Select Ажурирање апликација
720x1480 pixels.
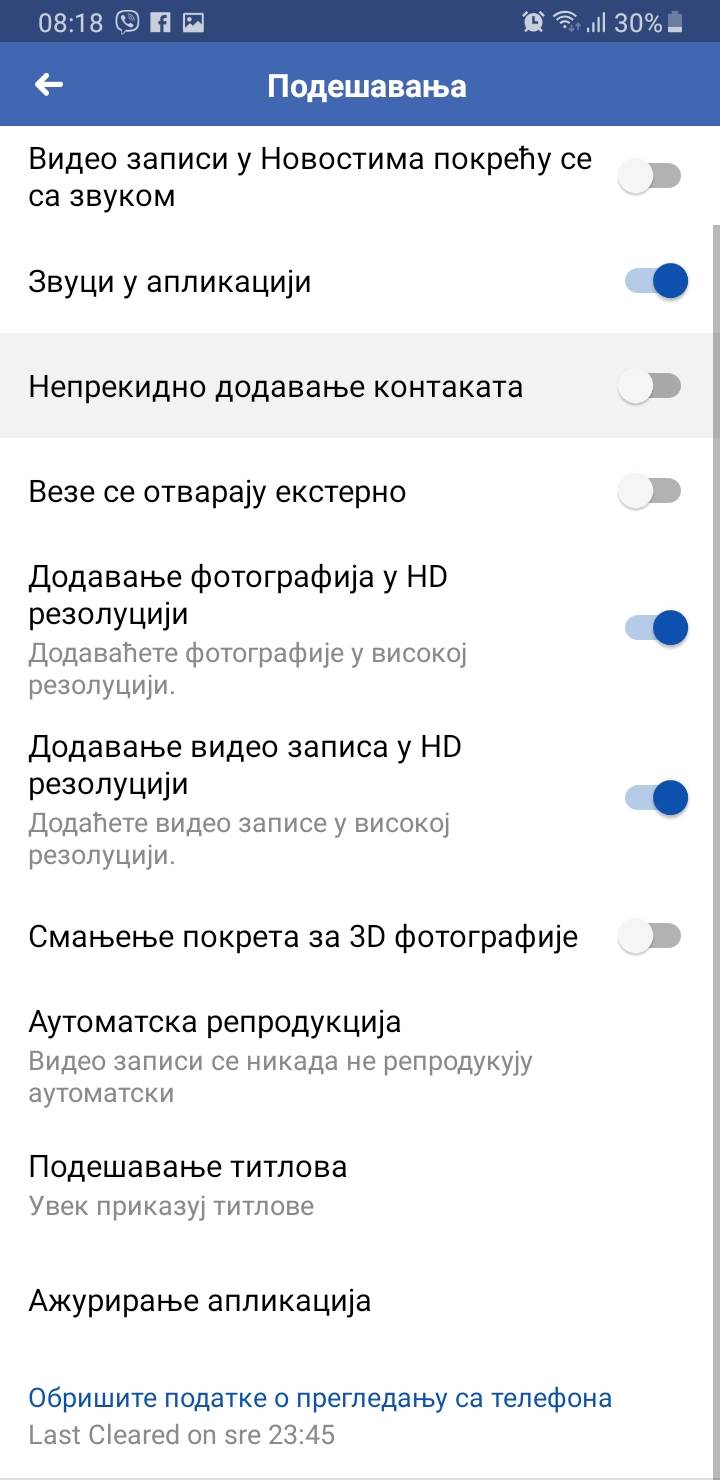[x=200, y=1301]
